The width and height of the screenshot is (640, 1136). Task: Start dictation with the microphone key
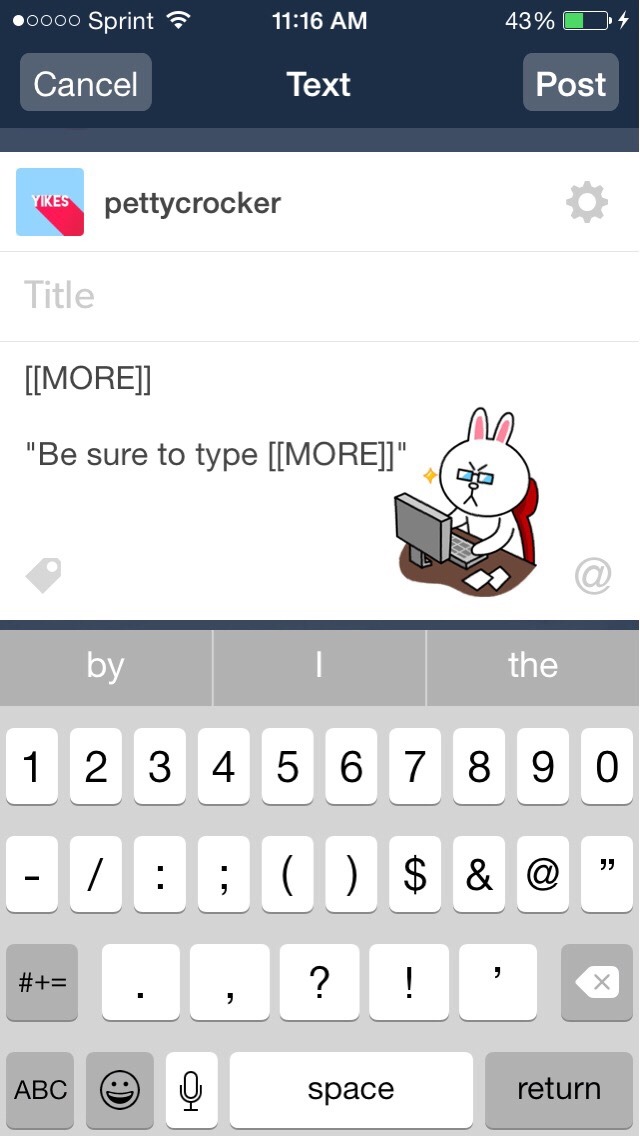(x=191, y=1089)
